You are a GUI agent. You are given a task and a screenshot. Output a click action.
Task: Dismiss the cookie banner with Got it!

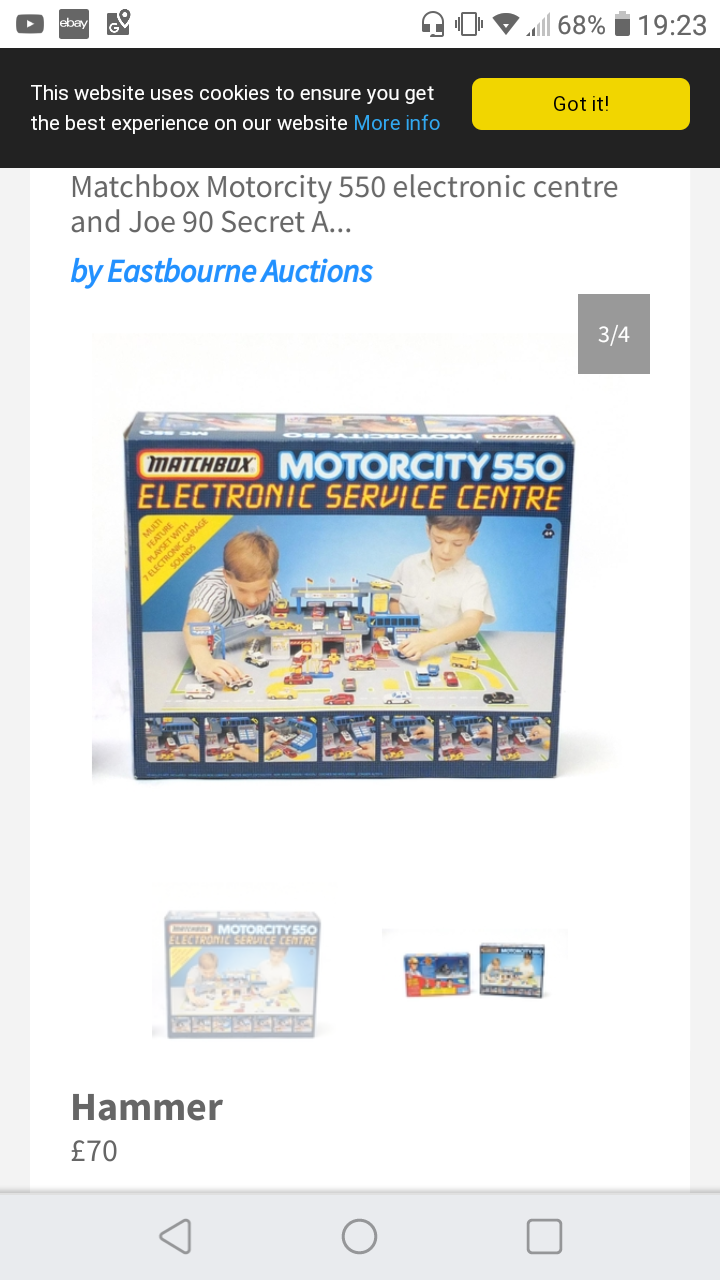[580, 104]
